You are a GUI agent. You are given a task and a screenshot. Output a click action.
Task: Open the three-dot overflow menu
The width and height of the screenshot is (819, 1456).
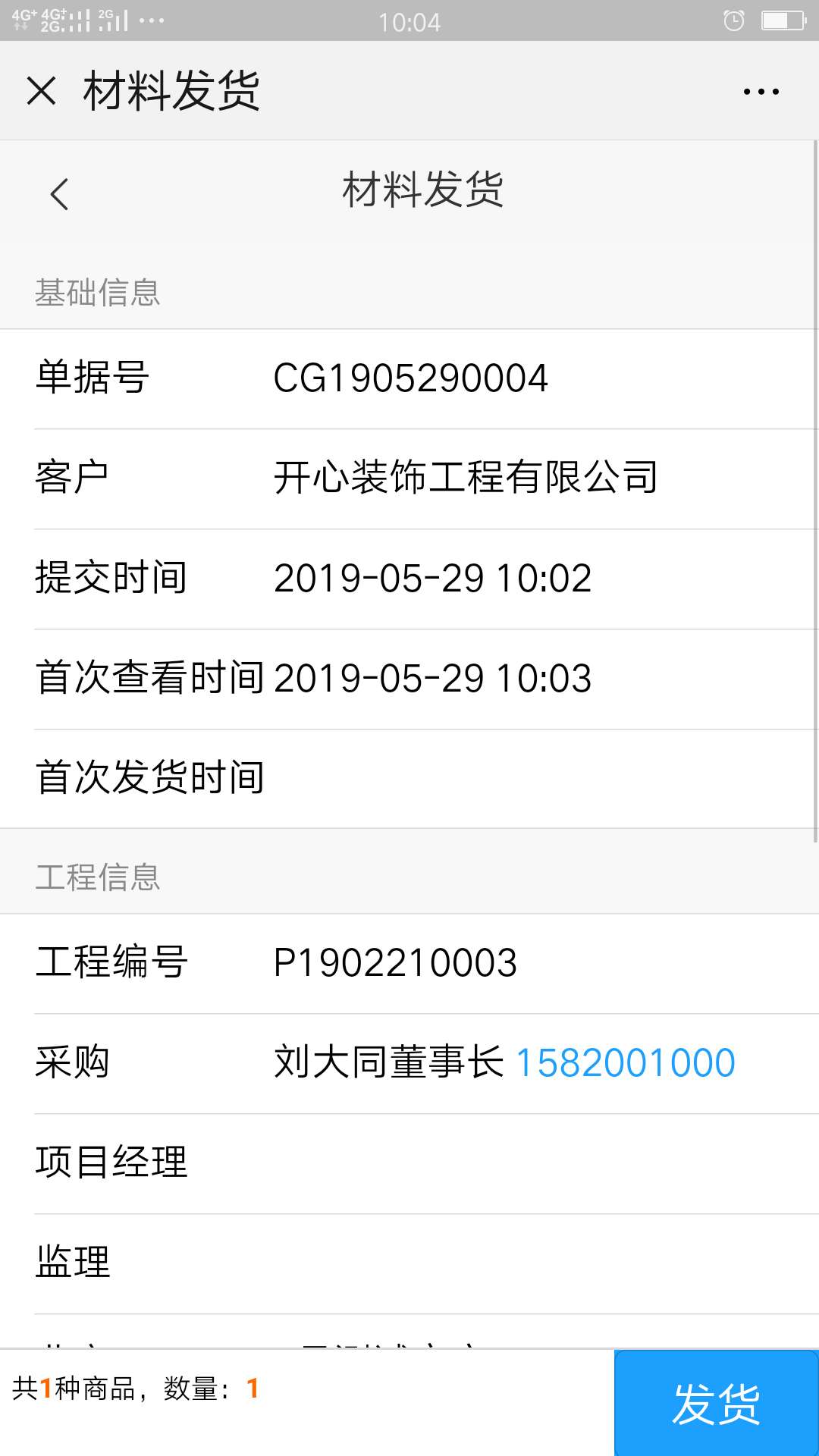[x=761, y=92]
